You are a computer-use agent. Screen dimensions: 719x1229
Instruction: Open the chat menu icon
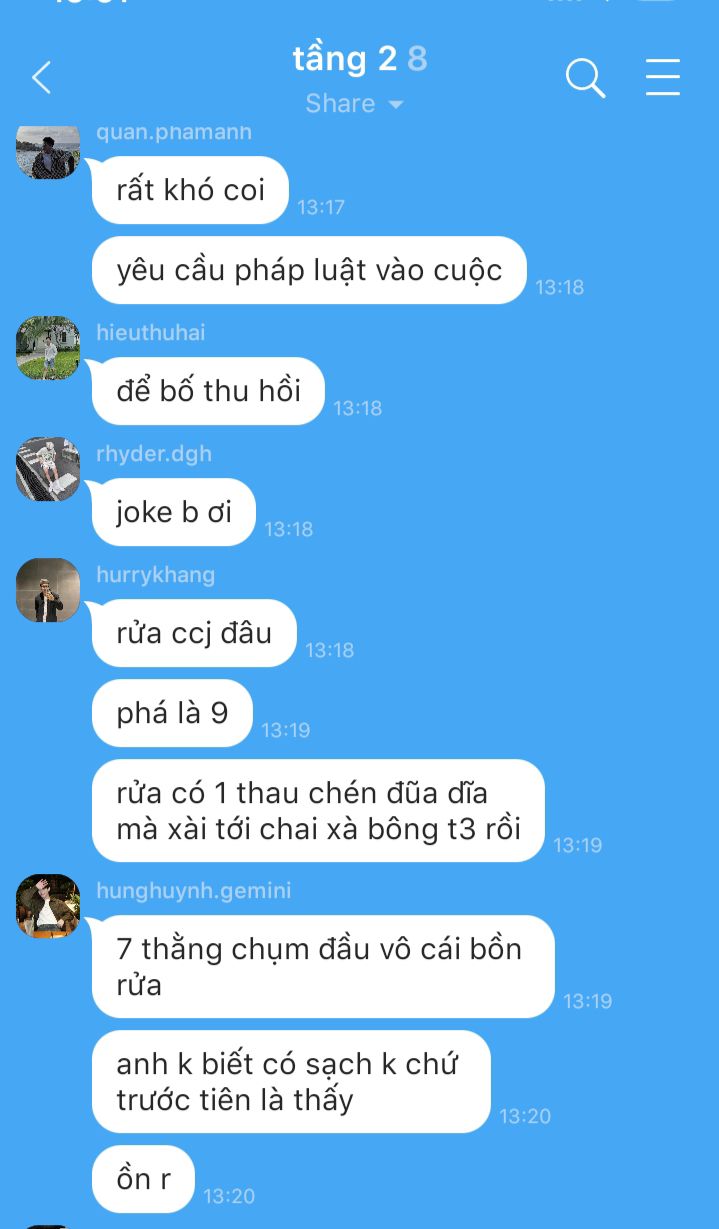tap(662, 77)
